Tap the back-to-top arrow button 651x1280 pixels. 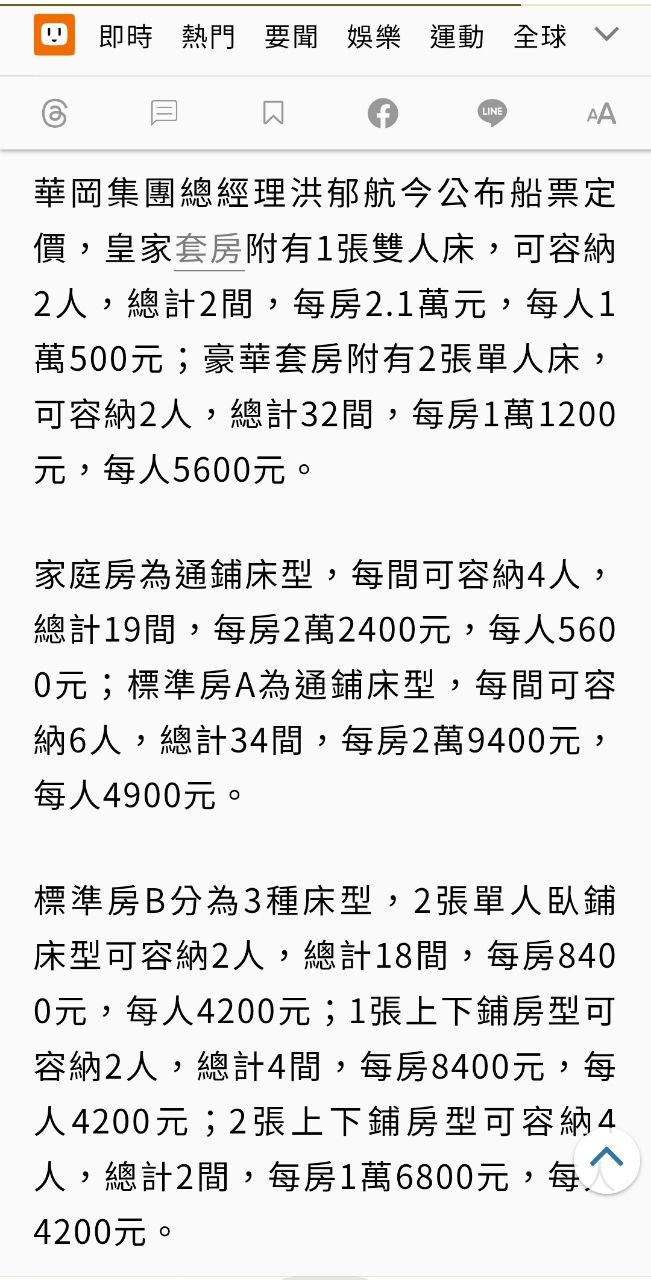click(x=607, y=1160)
